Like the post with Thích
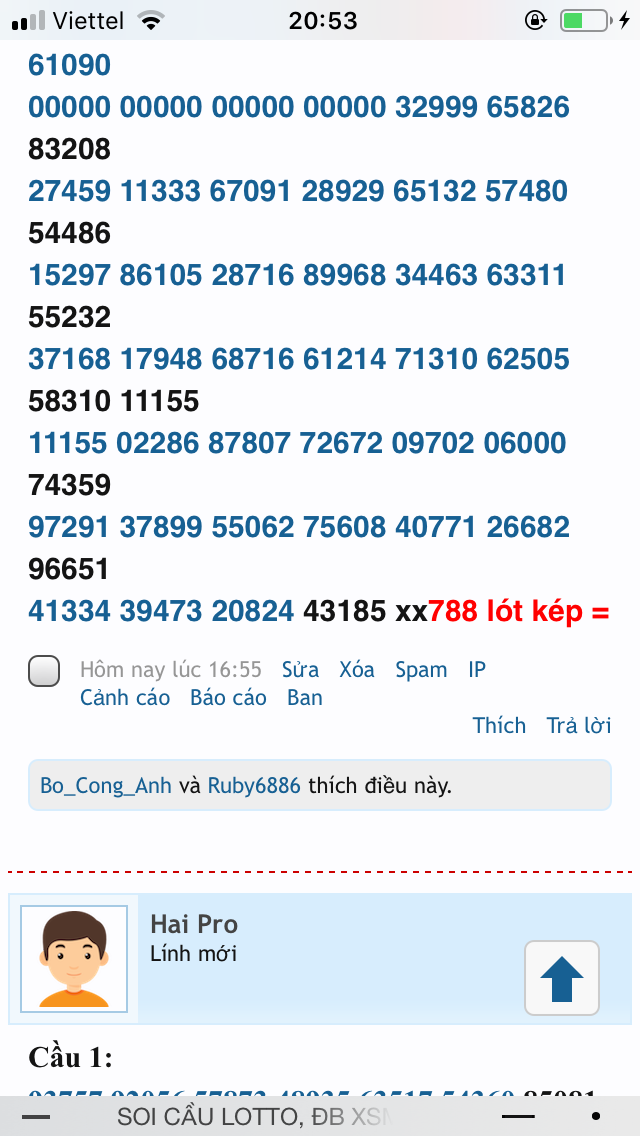The height and width of the screenshot is (1136, 640). [499, 726]
